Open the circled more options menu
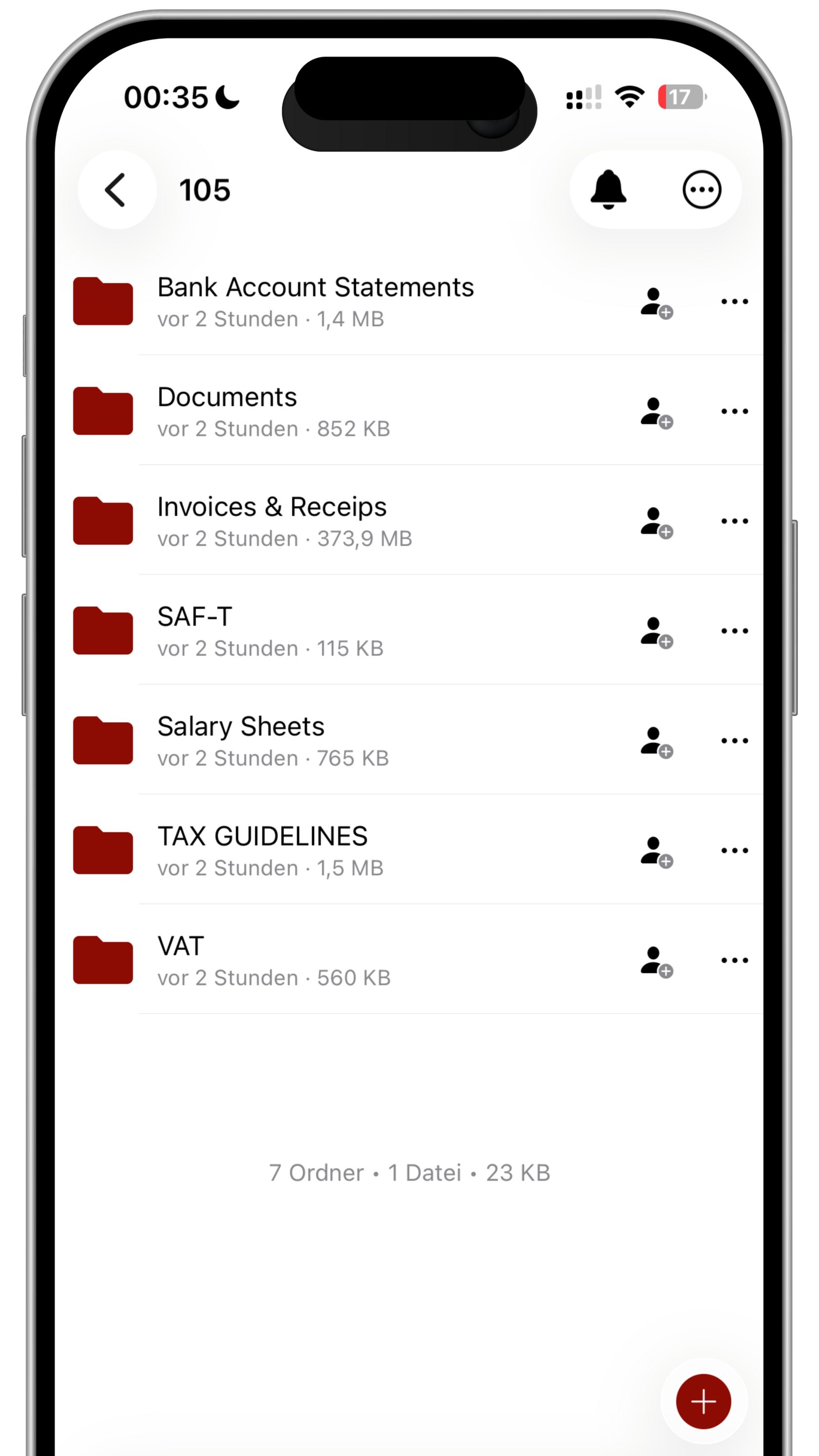Viewport: 819px width, 1456px height. click(x=702, y=190)
